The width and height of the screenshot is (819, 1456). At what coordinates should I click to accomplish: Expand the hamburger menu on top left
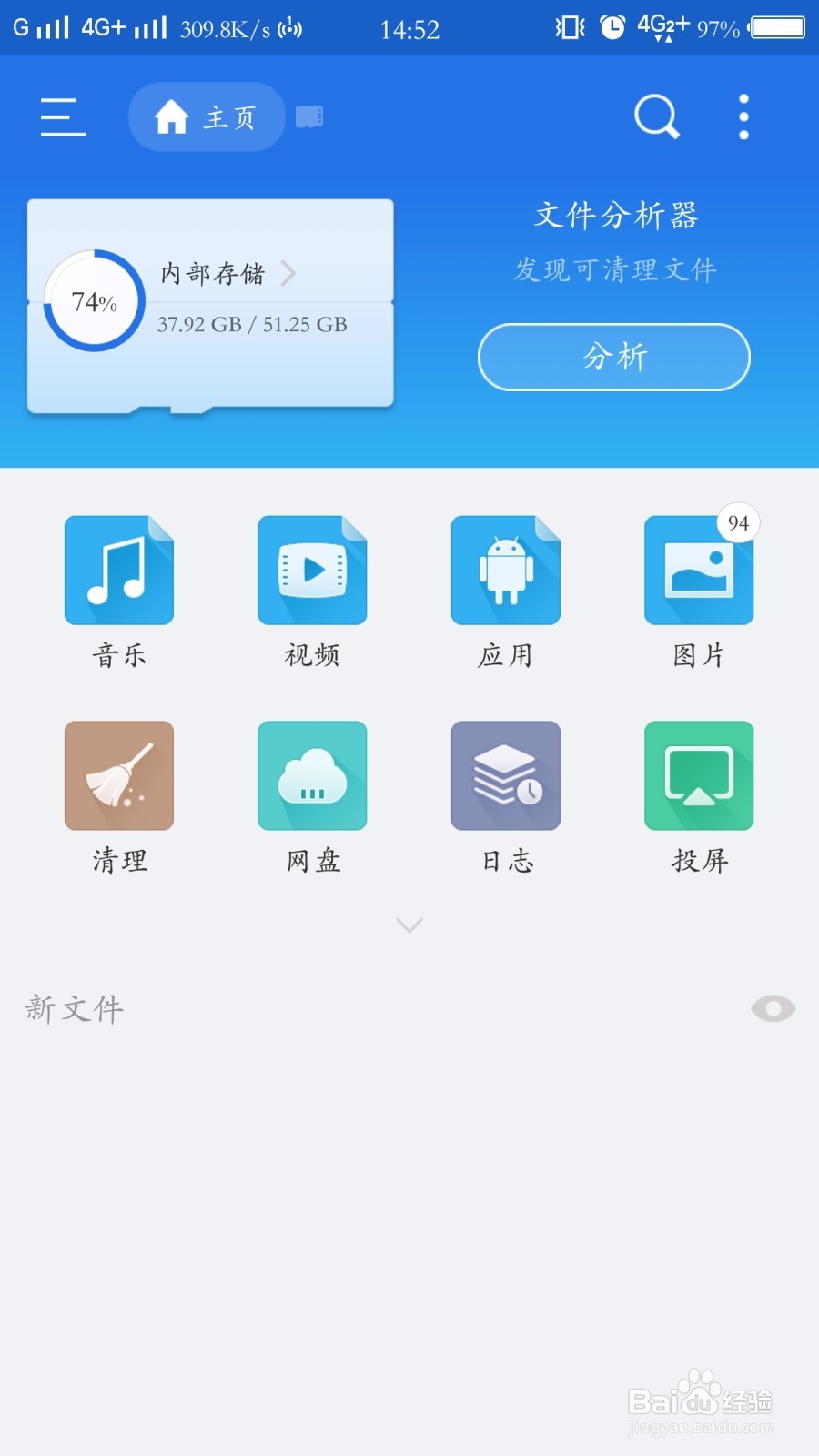coord(61,116)
